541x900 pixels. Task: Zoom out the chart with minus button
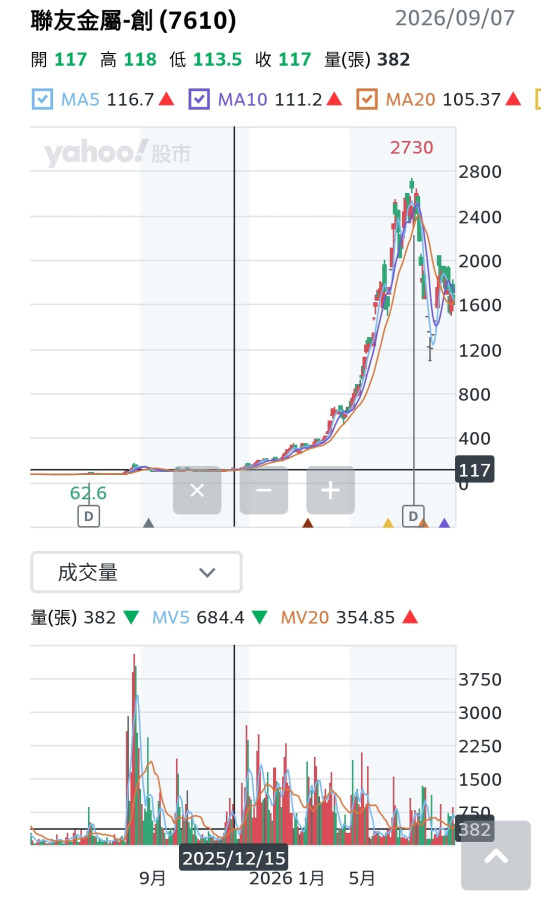pos(264,490)
